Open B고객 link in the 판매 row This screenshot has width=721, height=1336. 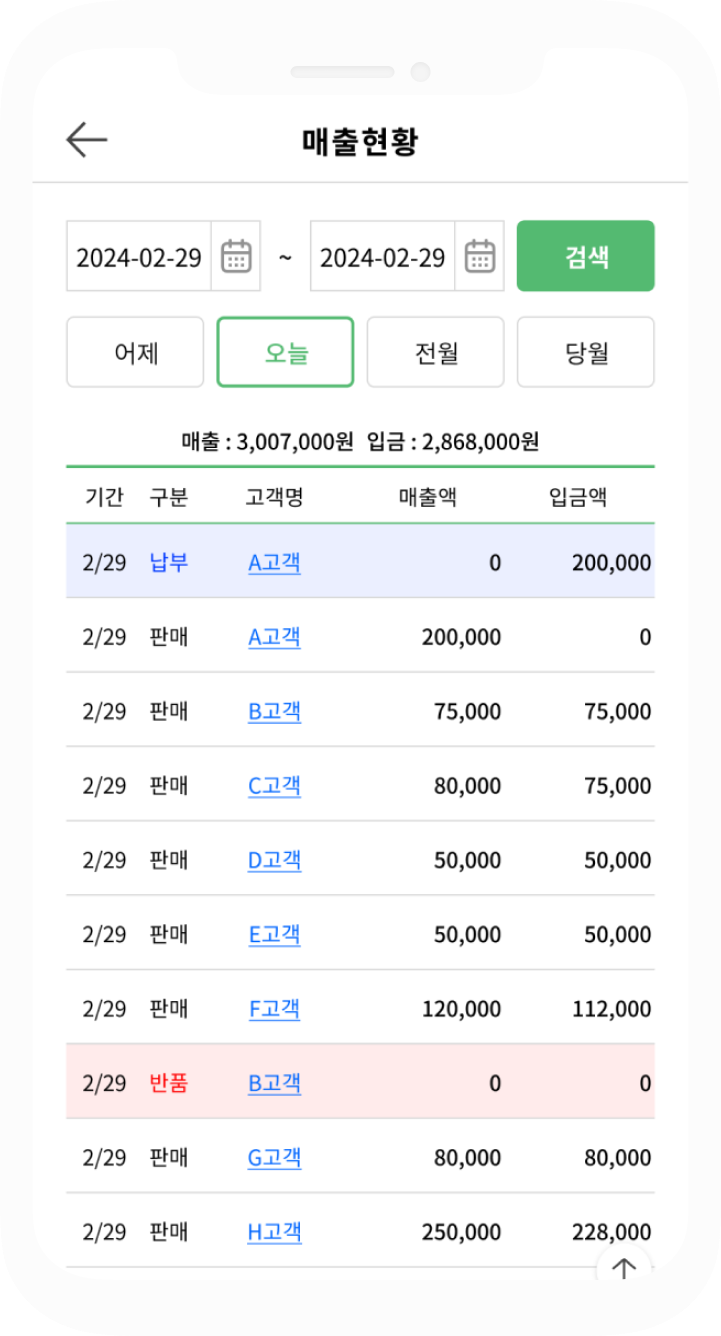coord(274,711)
